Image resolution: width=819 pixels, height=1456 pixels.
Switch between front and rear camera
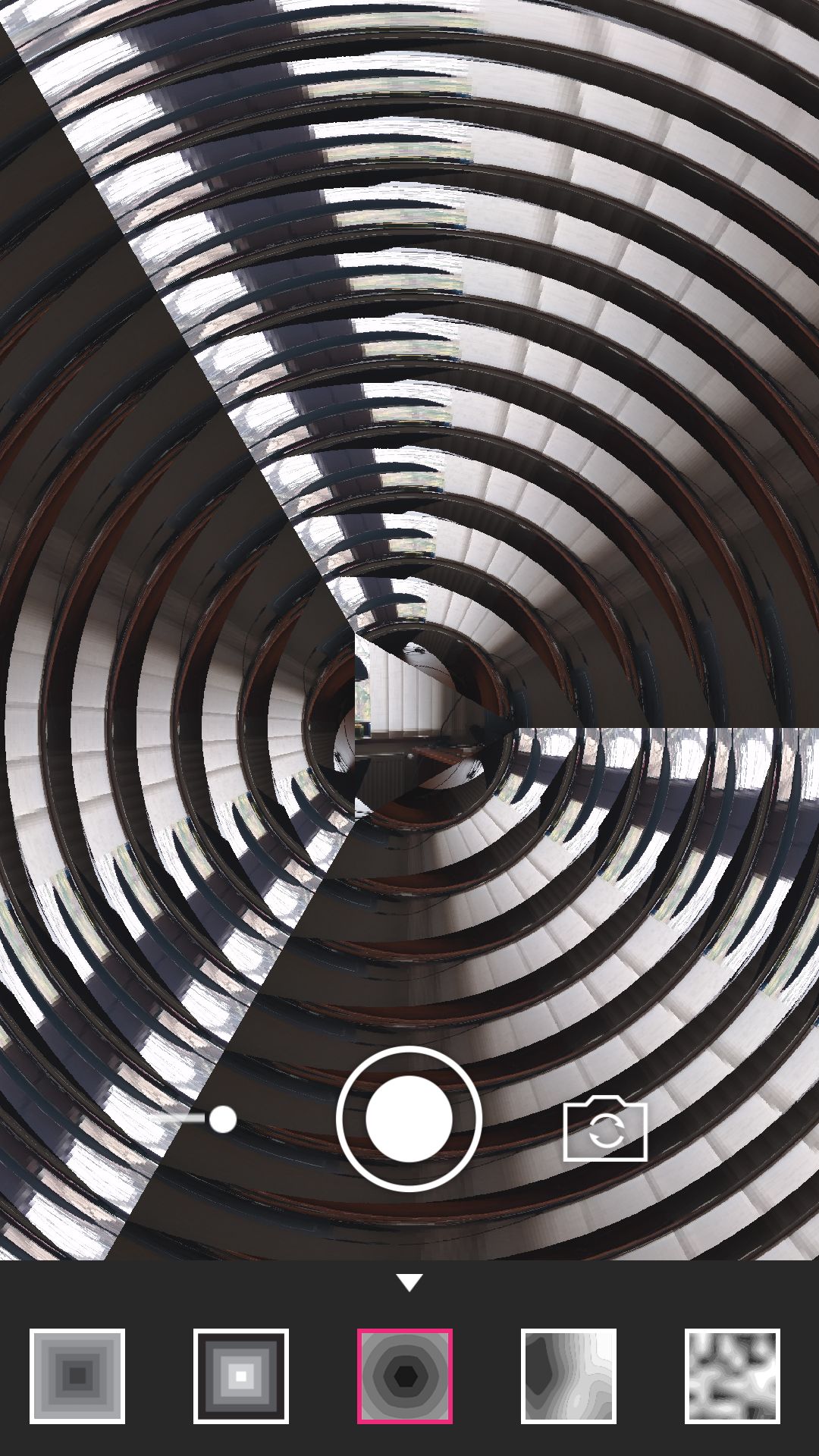pyautogui.click(x=605, y=1128)
